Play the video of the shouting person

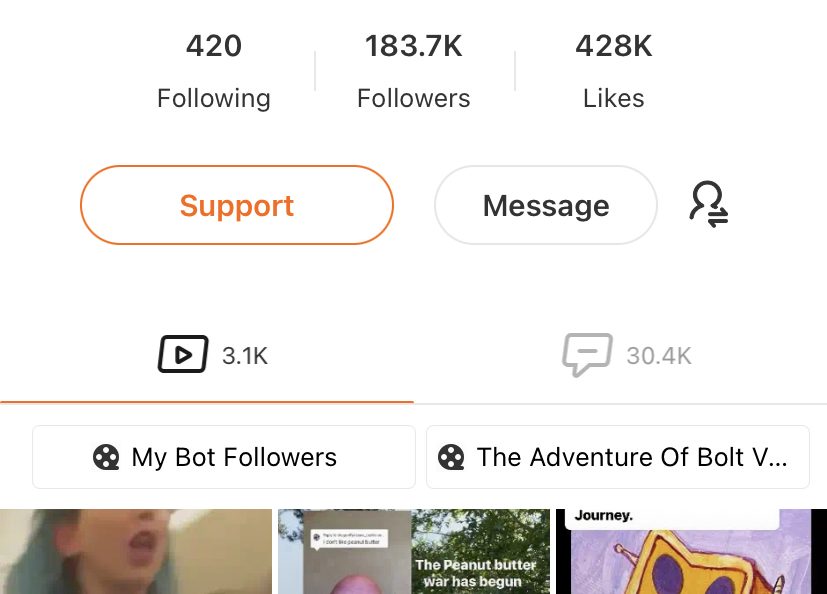coord(136,552)
